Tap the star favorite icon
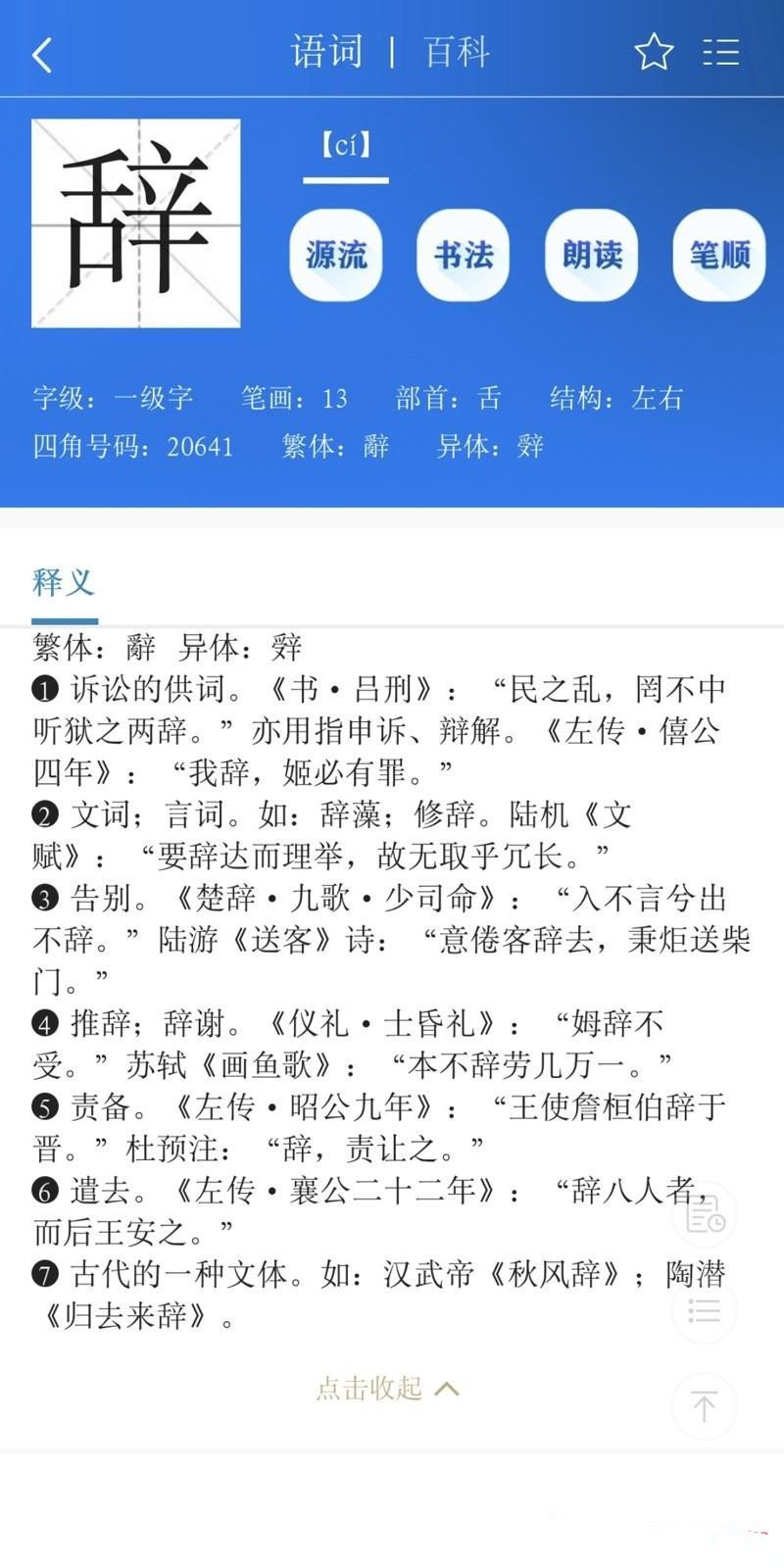This screenshot has height=1568, width=784. pos(653,52)
